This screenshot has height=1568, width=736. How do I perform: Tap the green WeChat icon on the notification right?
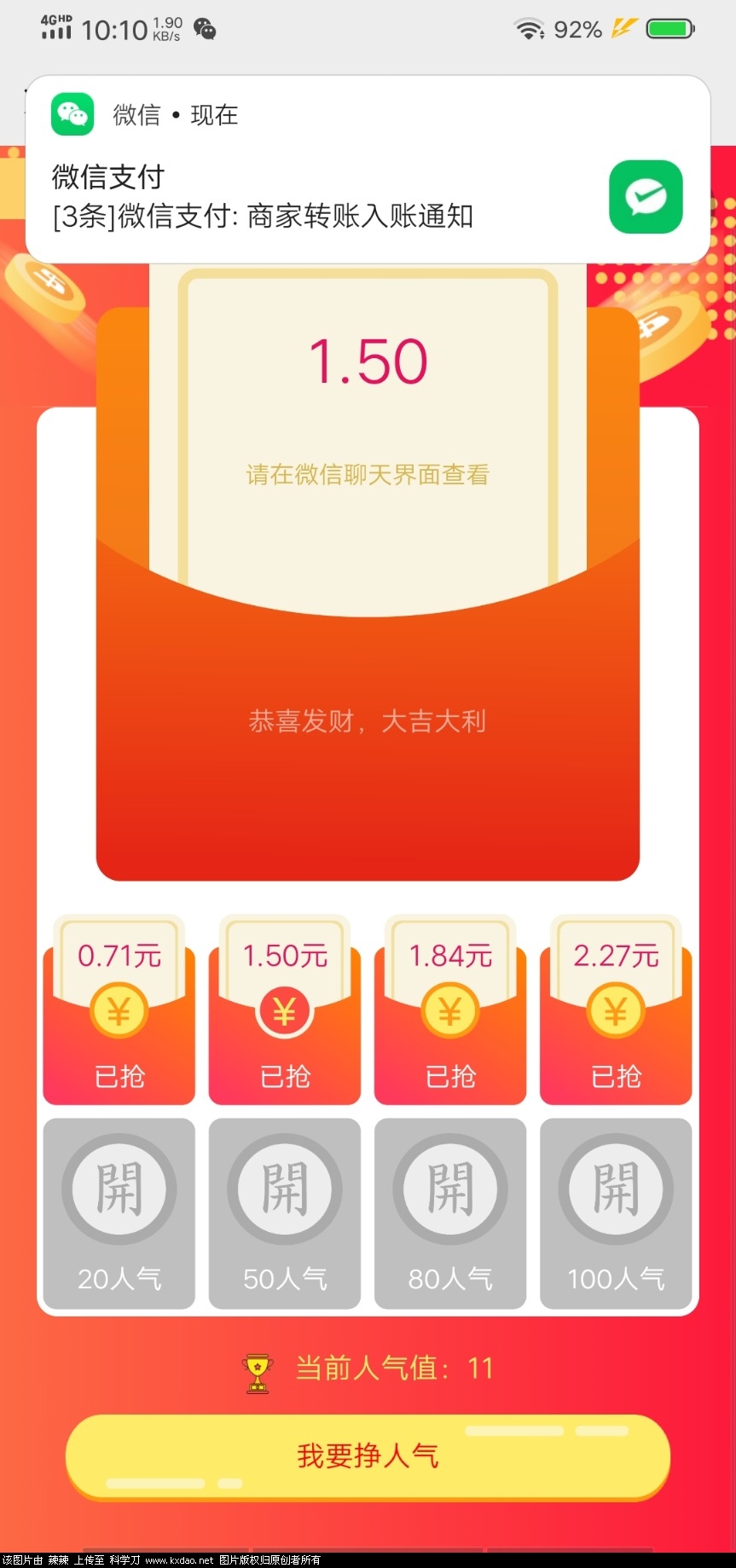click(646, 197)
